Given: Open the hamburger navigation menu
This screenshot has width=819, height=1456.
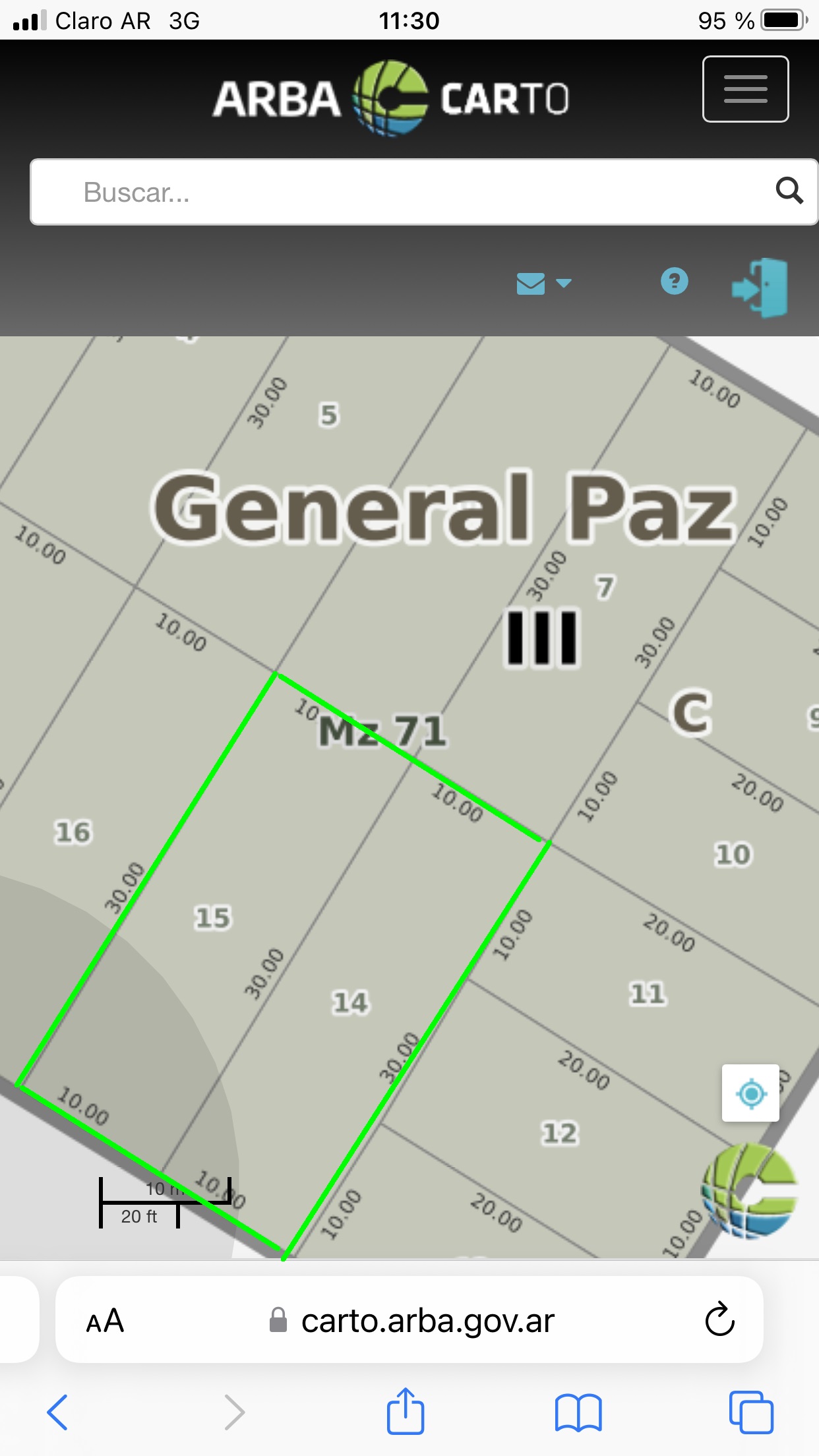Looking at the screenshot, I should tap(745, 89).
